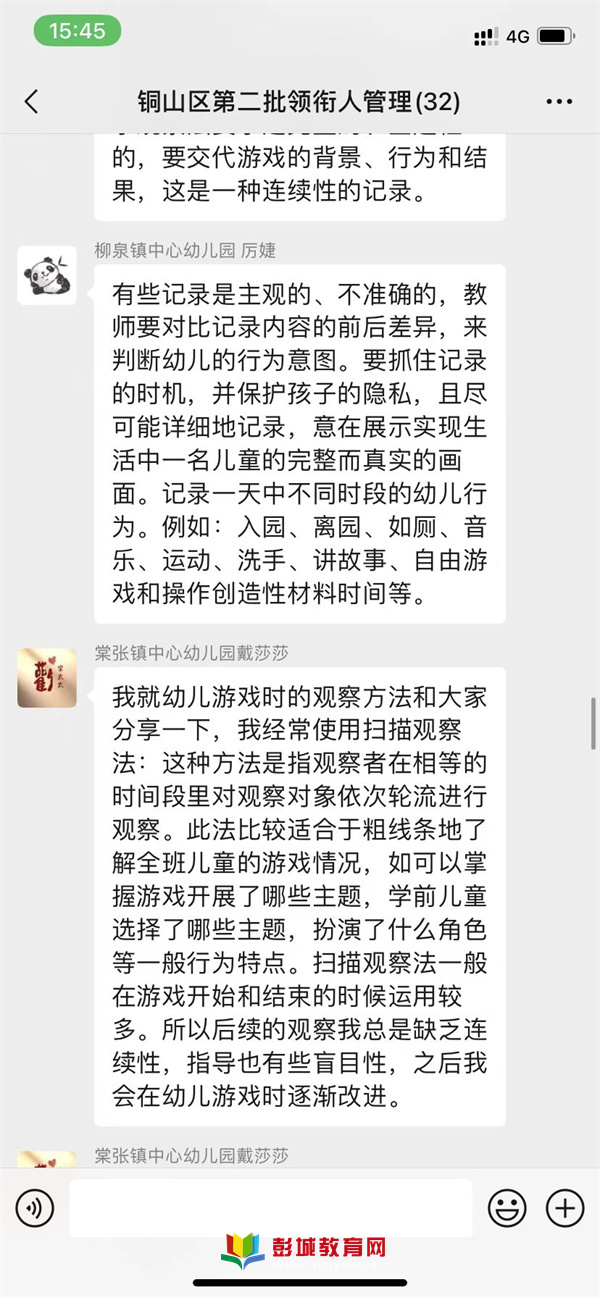
Task: Open the plus attachment menu
Action: [x=565, y=1208]
